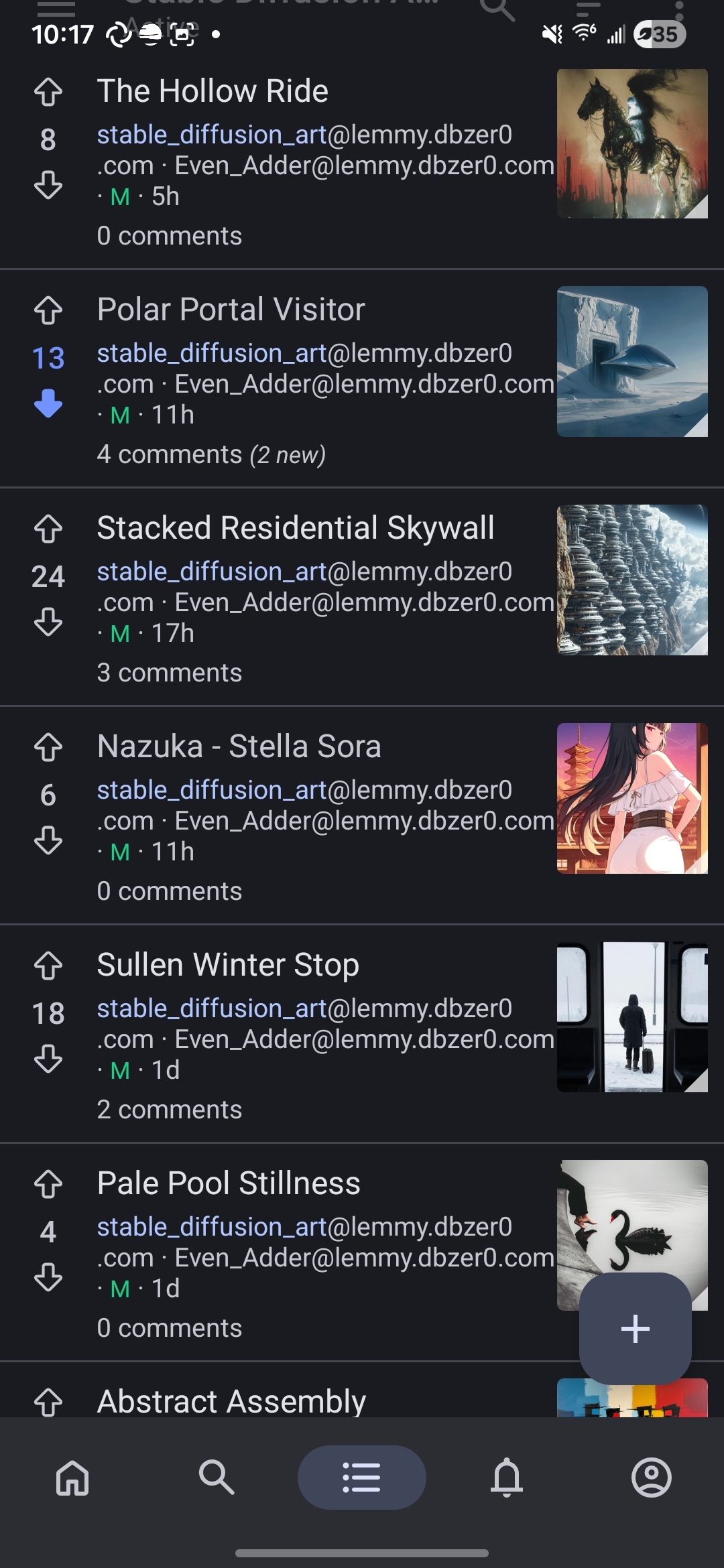724x1568 pixels.
Task: Open the Polar Portal Visitor post
Action: (231, 310)
